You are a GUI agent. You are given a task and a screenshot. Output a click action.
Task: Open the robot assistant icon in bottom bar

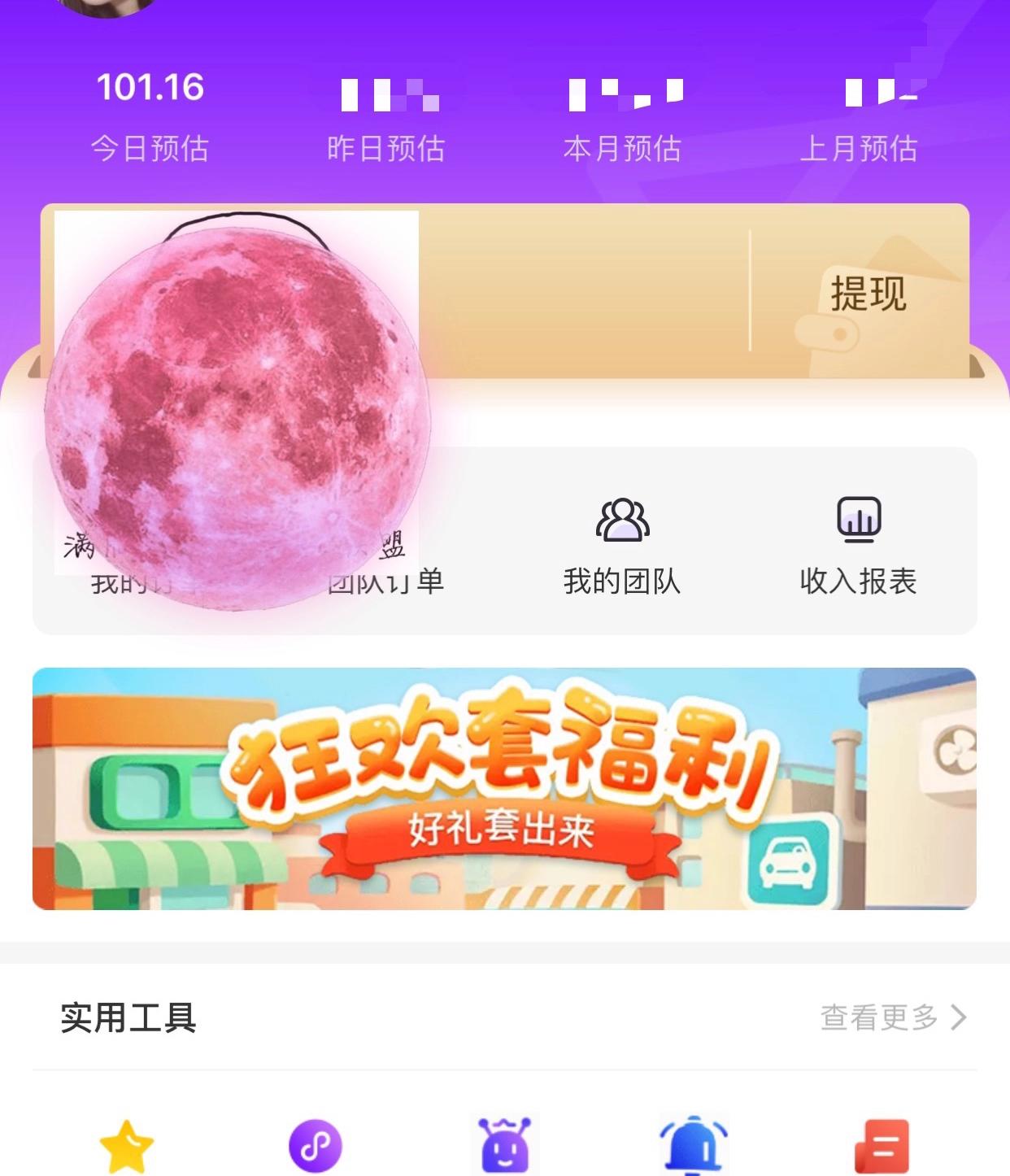(x=505, y=1143)
